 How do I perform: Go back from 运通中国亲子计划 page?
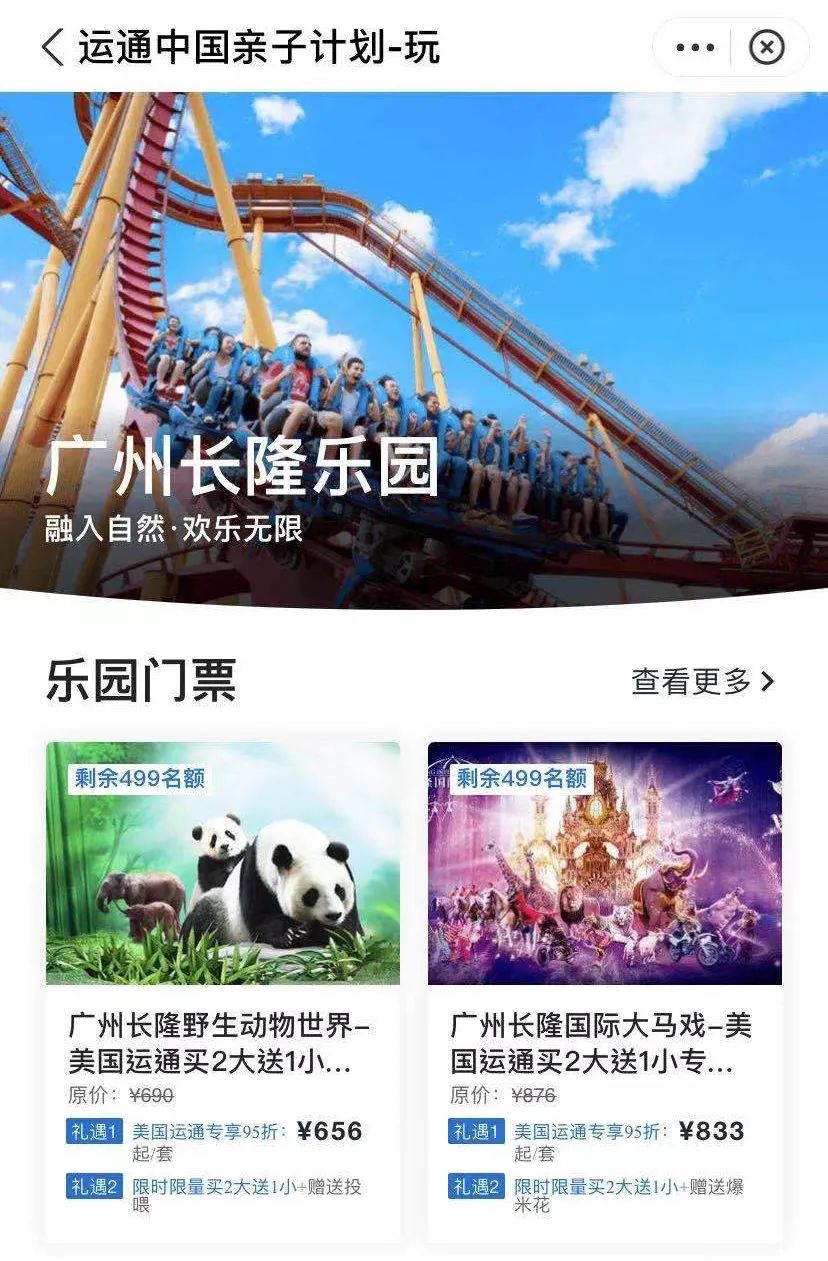click(52, 47)
